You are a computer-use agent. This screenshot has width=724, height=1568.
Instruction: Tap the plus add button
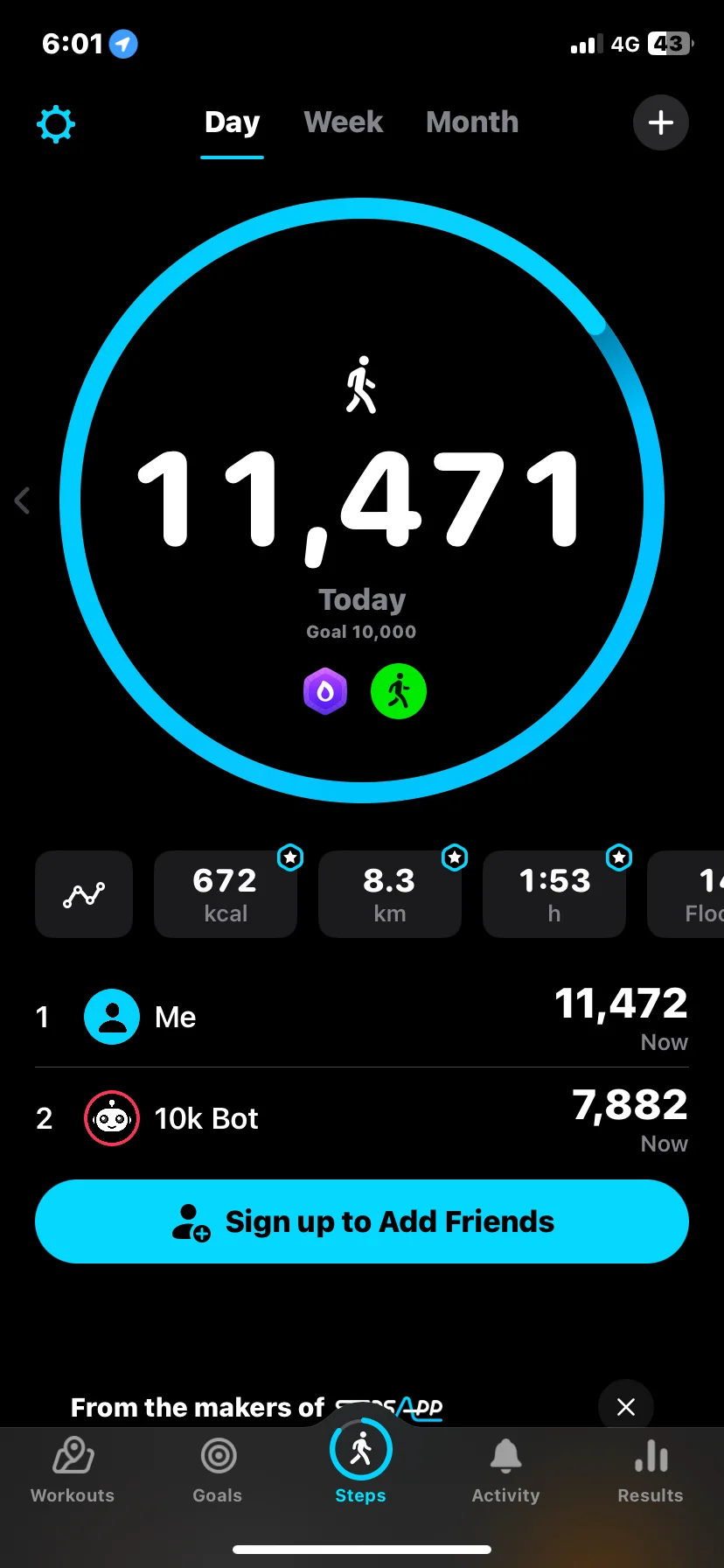coord(660,122)
